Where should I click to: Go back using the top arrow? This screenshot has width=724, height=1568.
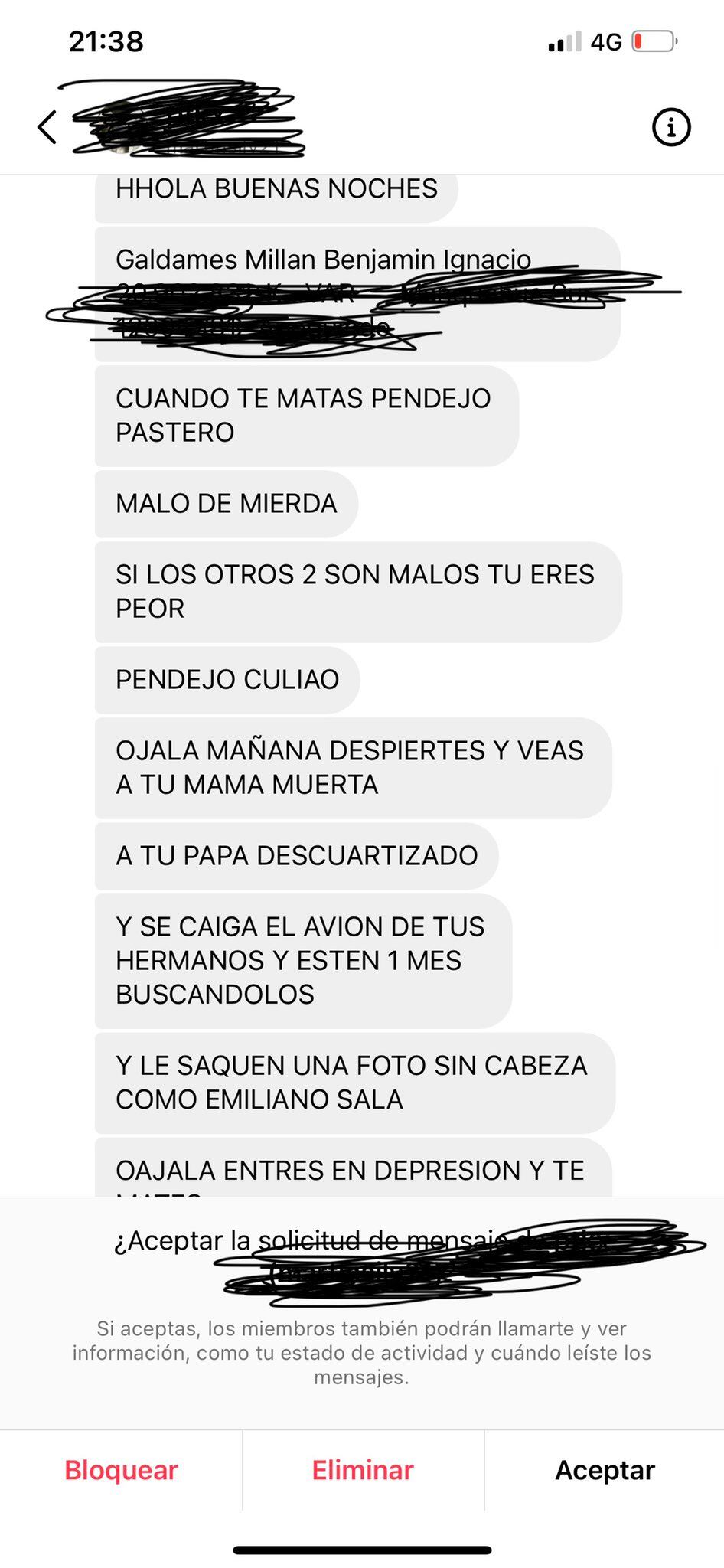(47, 127)
